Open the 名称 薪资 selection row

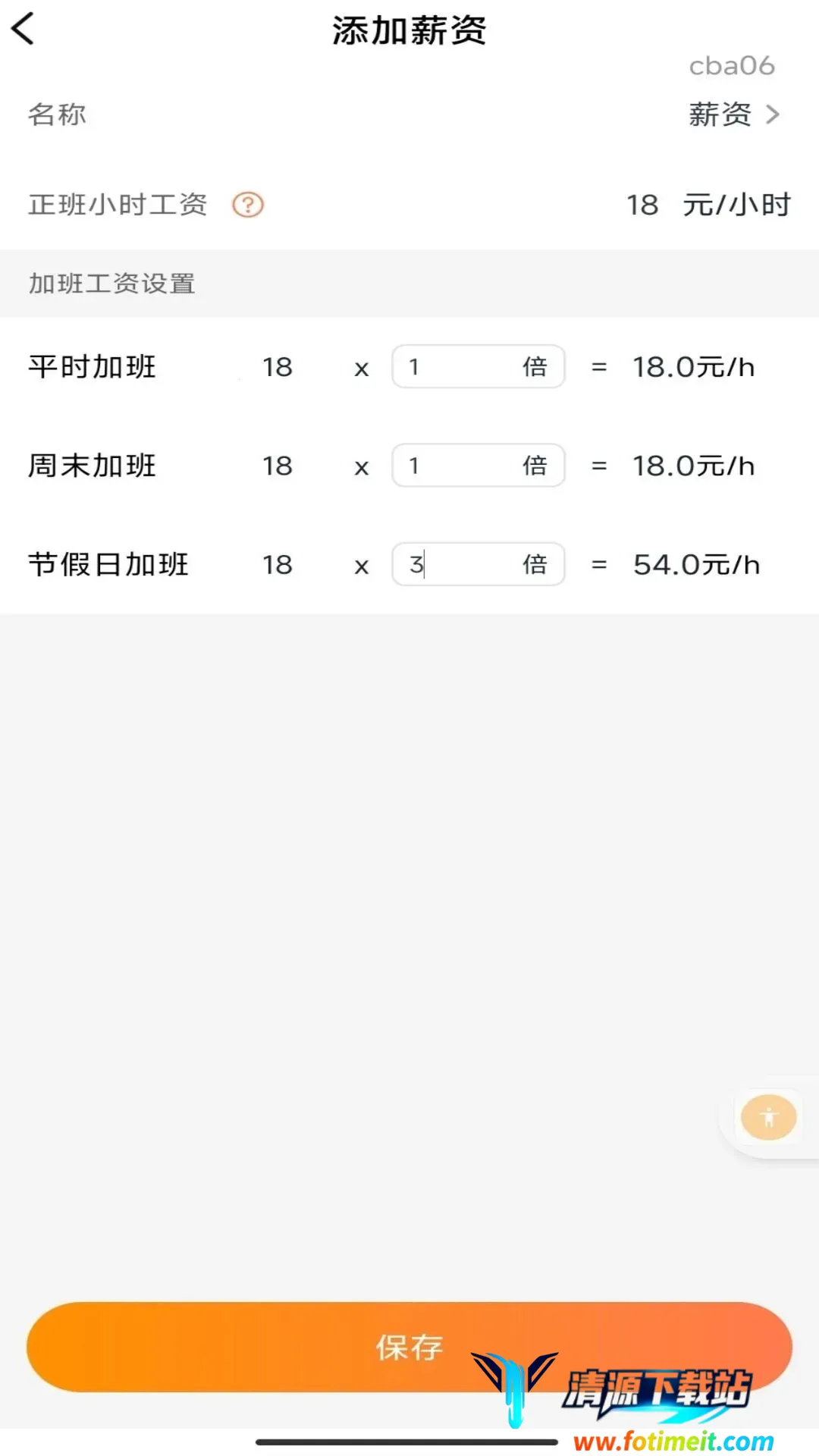(x=733, y=115)
